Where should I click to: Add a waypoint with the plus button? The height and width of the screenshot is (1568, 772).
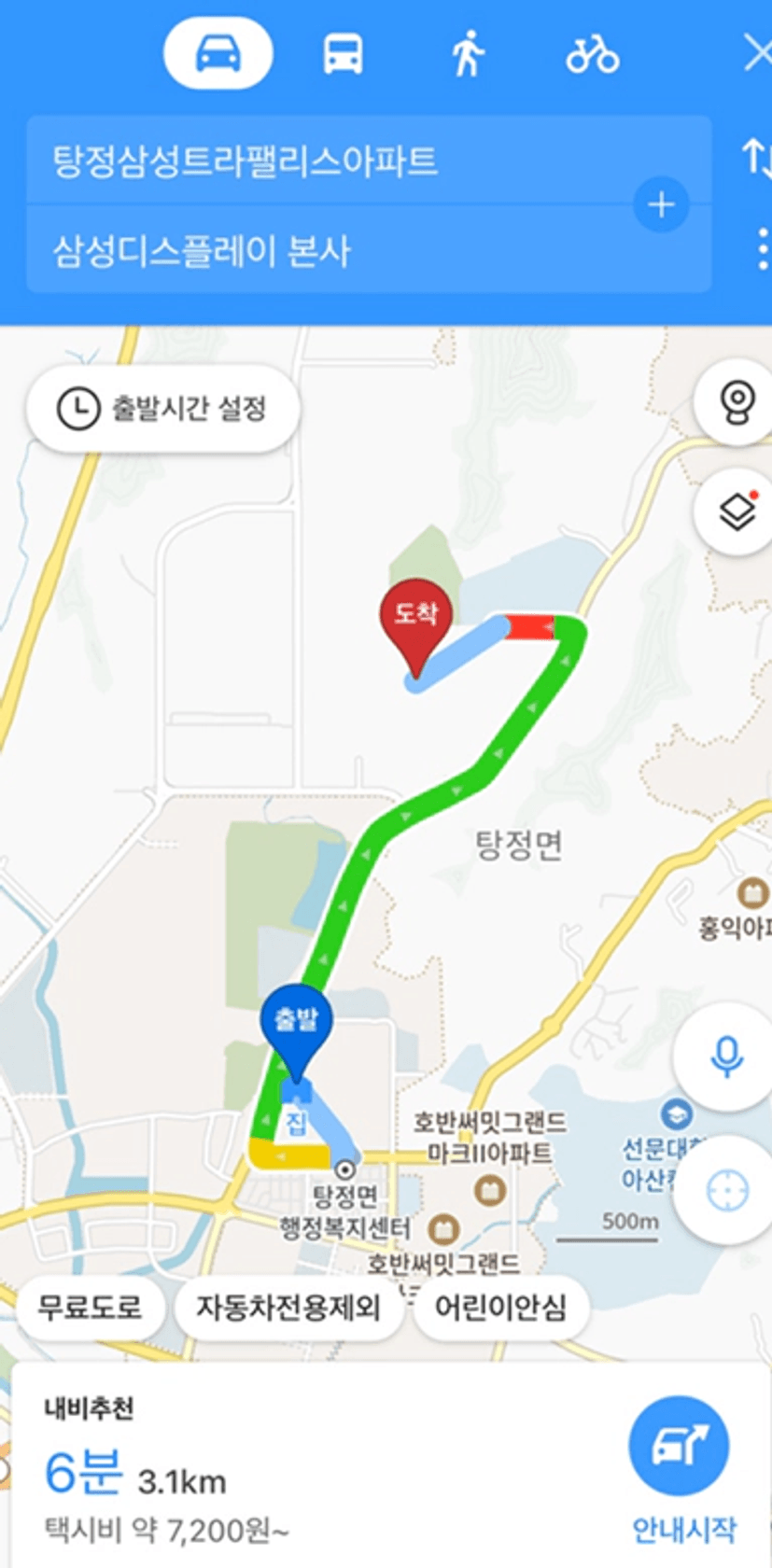pos(661,204)
